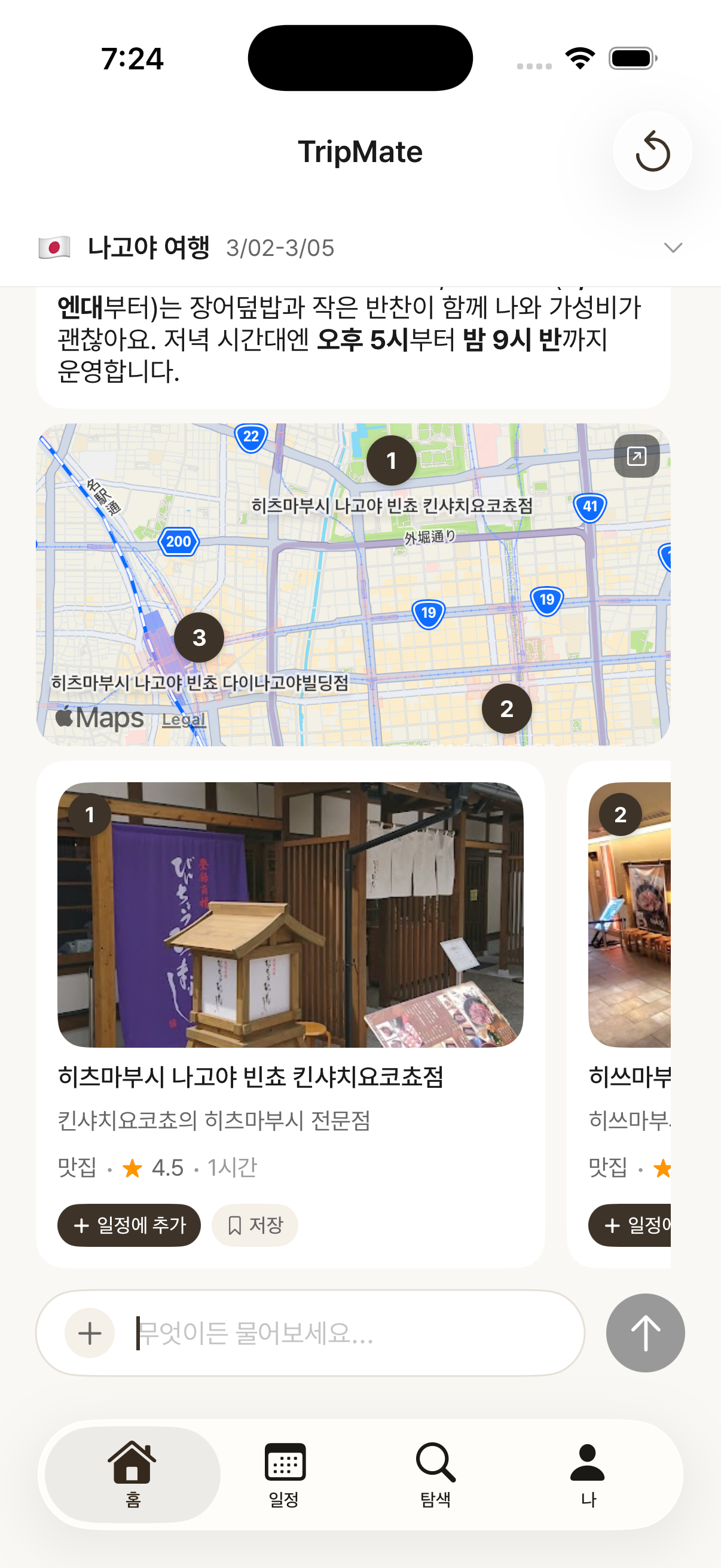Tap map marker 3 near 다이나고야빌딩점

pyautogui.click(x=200, y=637)
